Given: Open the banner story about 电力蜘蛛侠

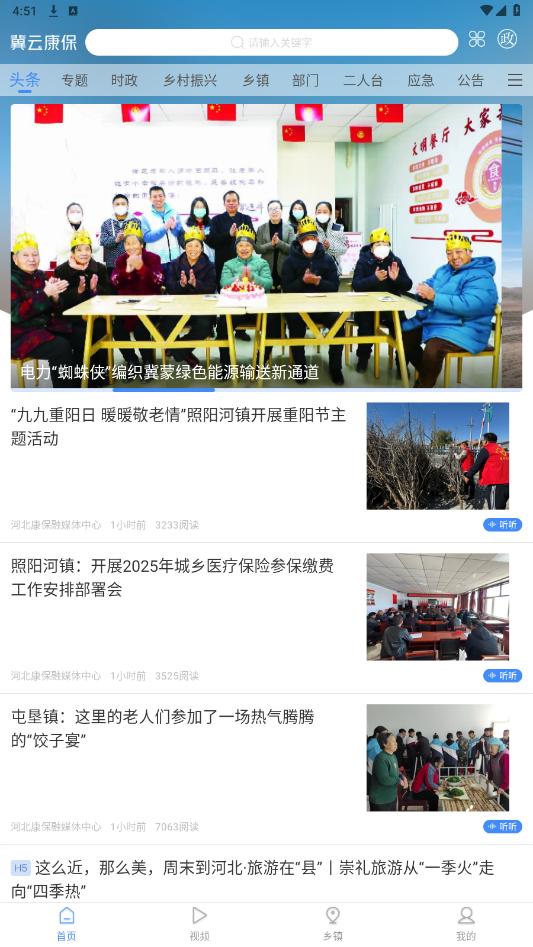Looking at the screenshot, I should 266,246.
